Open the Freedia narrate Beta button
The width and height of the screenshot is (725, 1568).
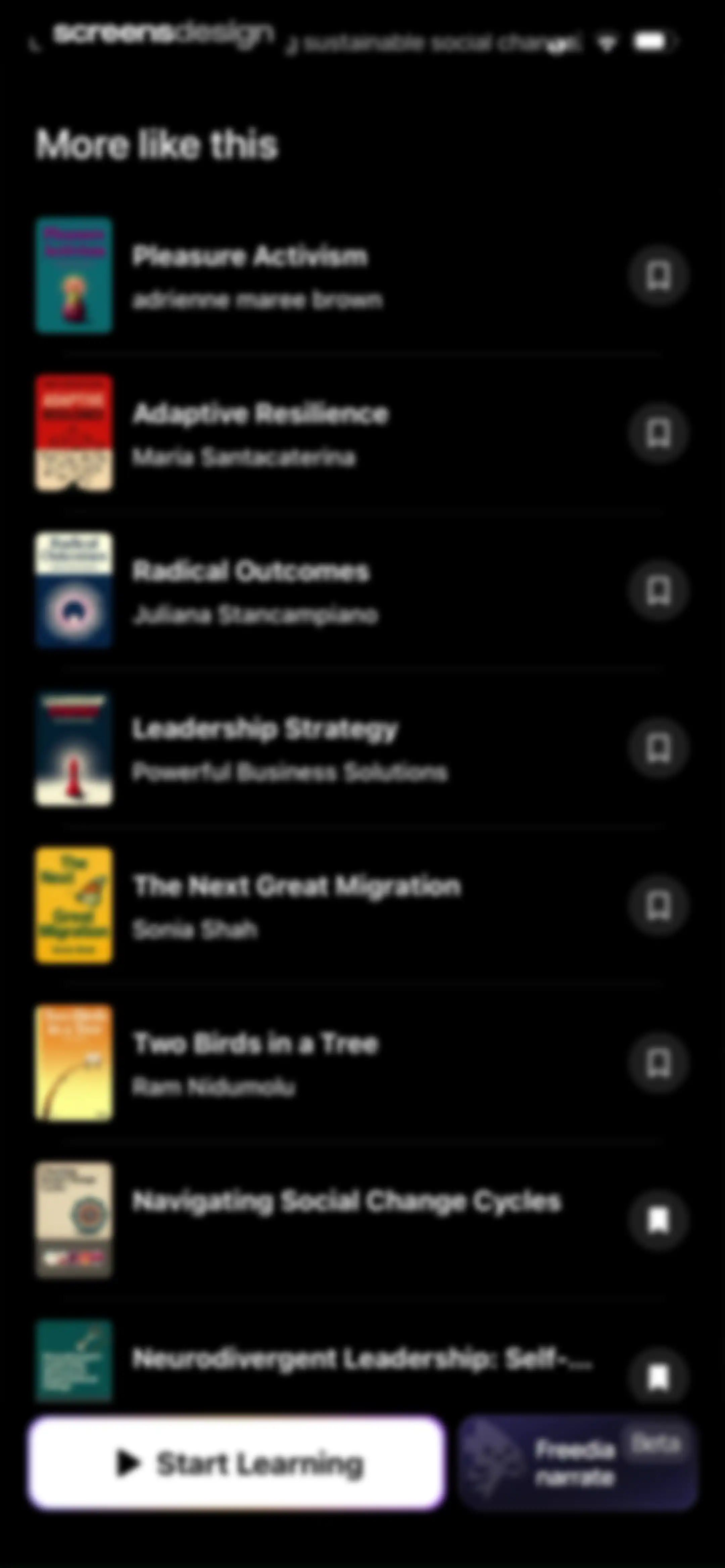tap(578, 1463)
